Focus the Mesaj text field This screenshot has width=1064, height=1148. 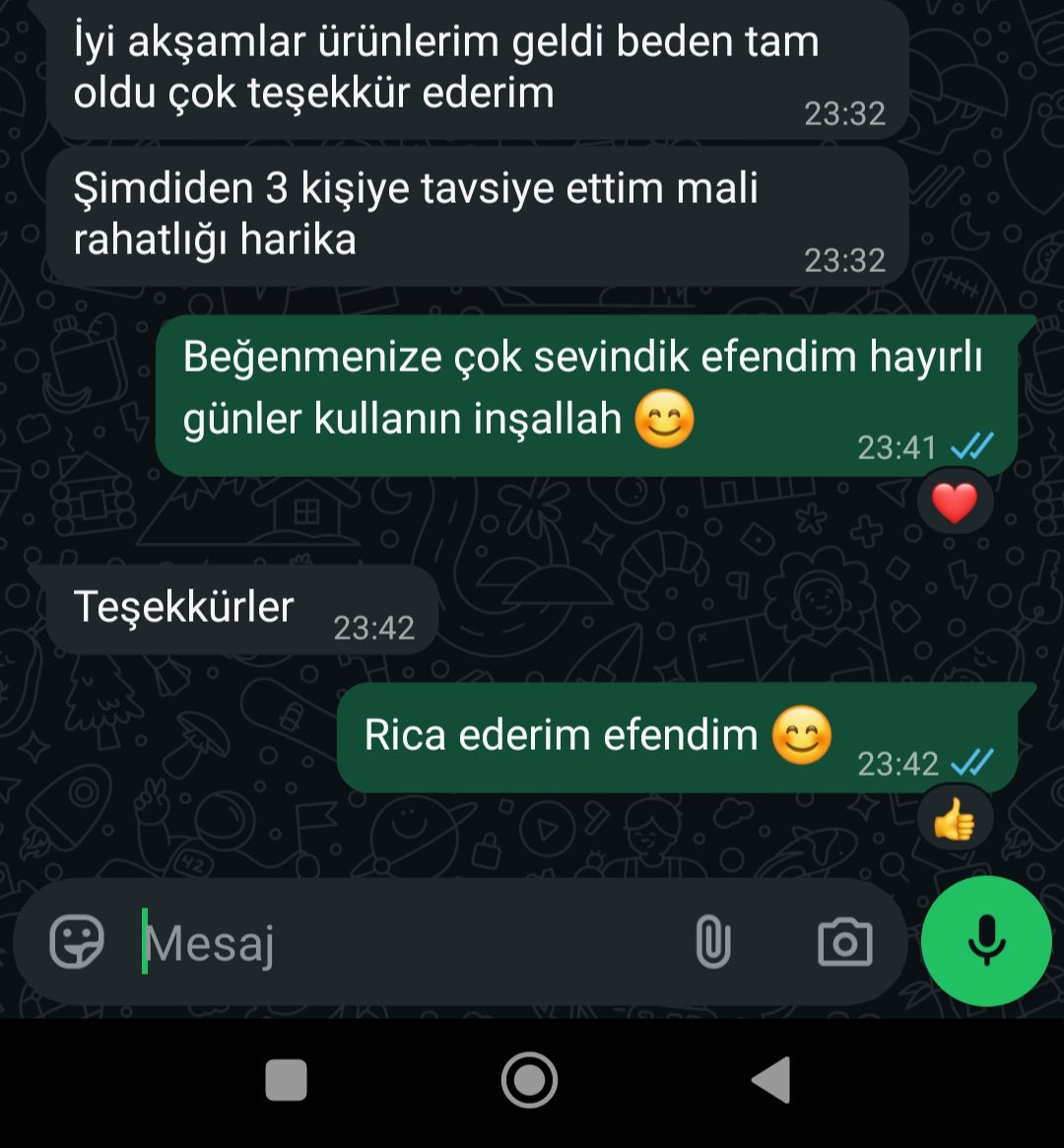click(394, 943)
